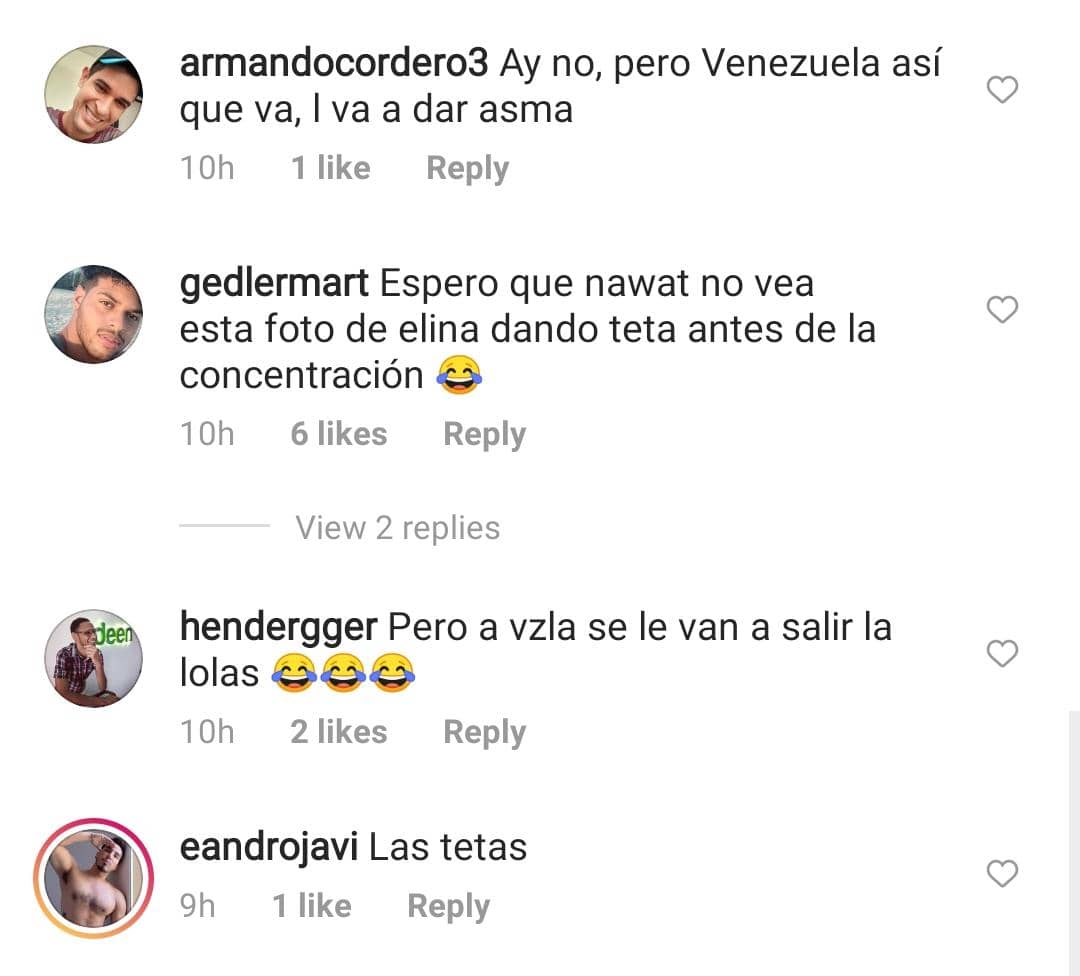Screen dimensions: 1080x976
Task: Reply to hendergger's comment
Action: click(x=484, y=732)
